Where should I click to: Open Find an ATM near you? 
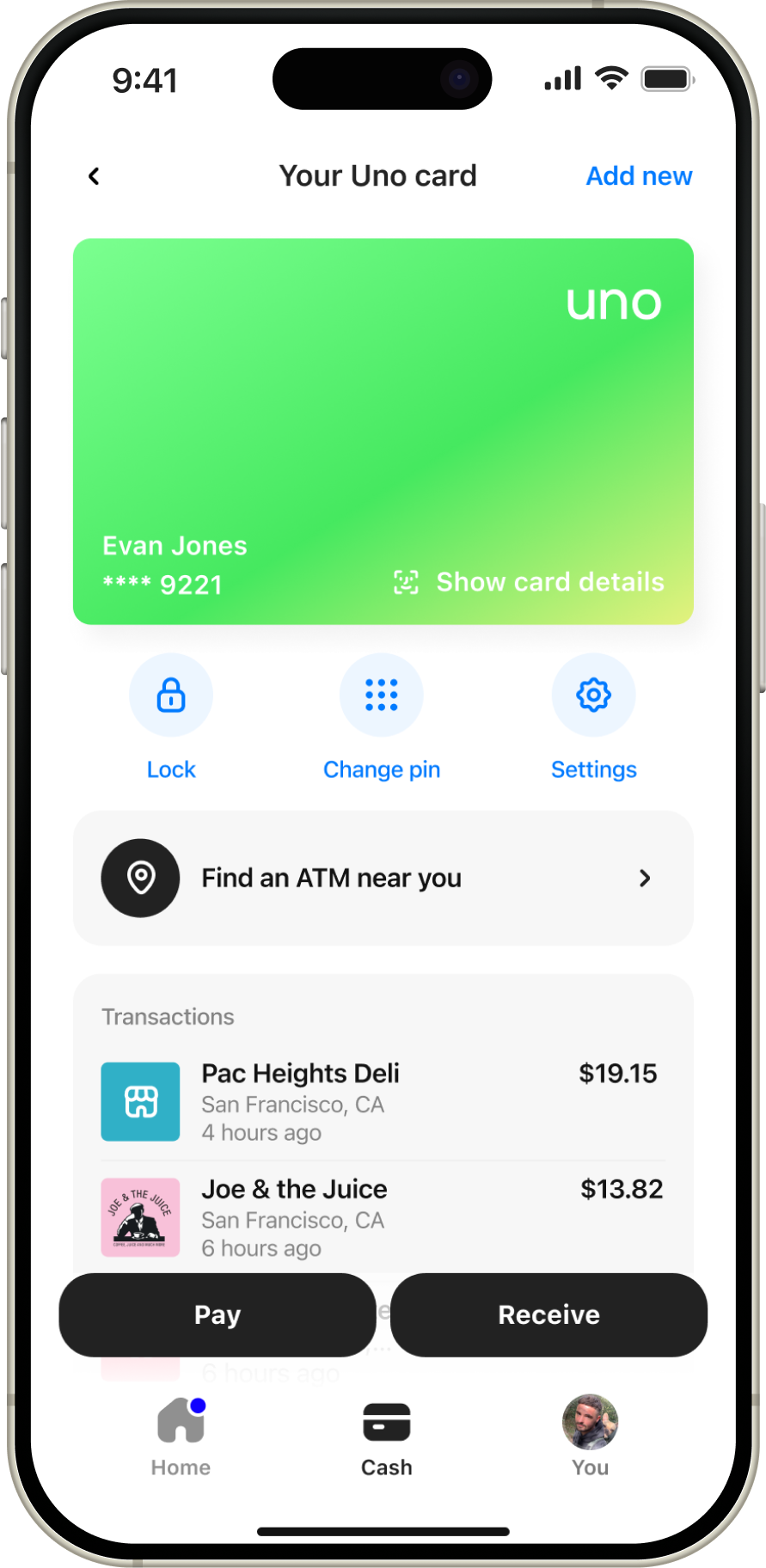[383, 878]
